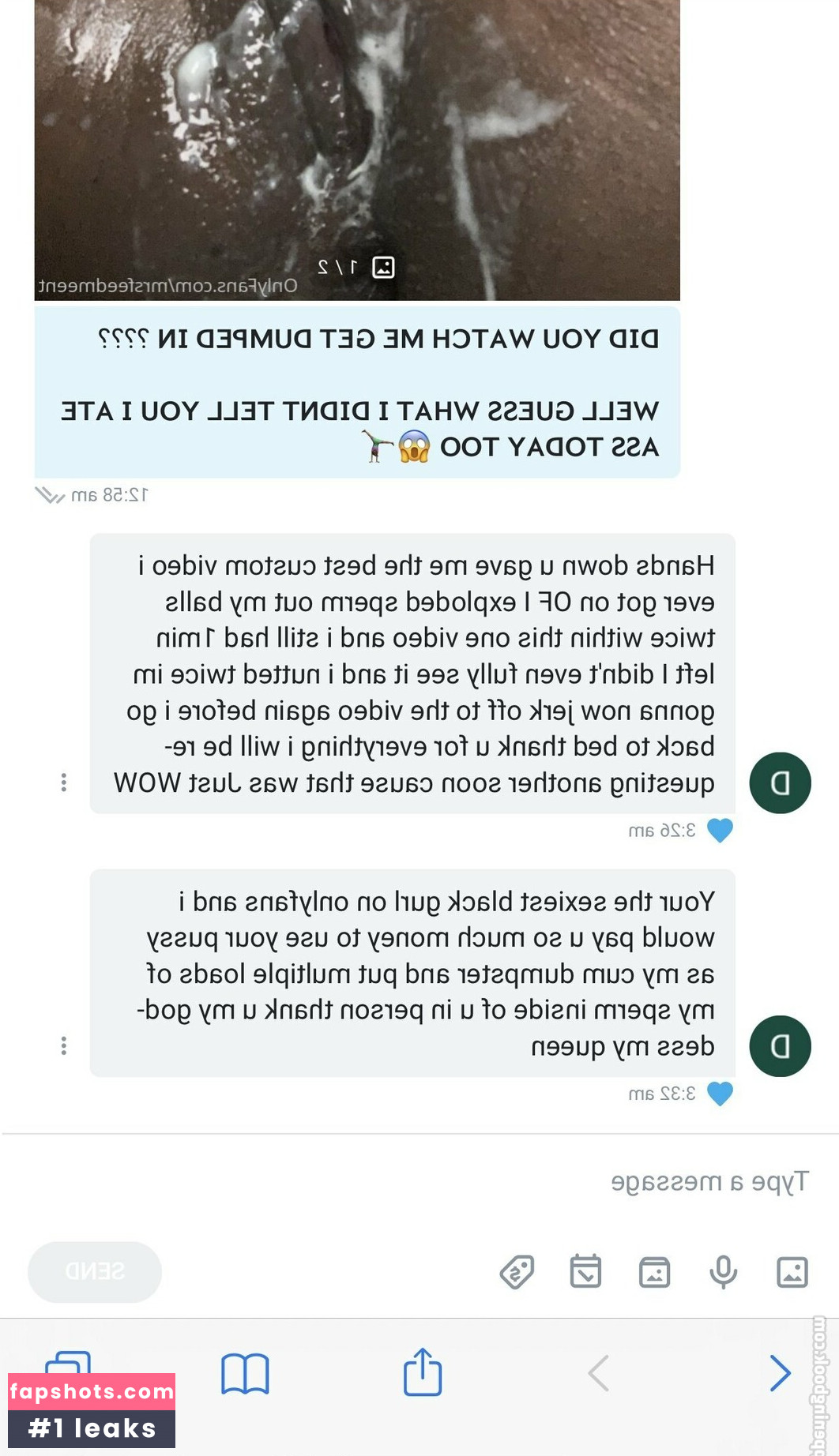Open the media vault icon

point(654,1272)
